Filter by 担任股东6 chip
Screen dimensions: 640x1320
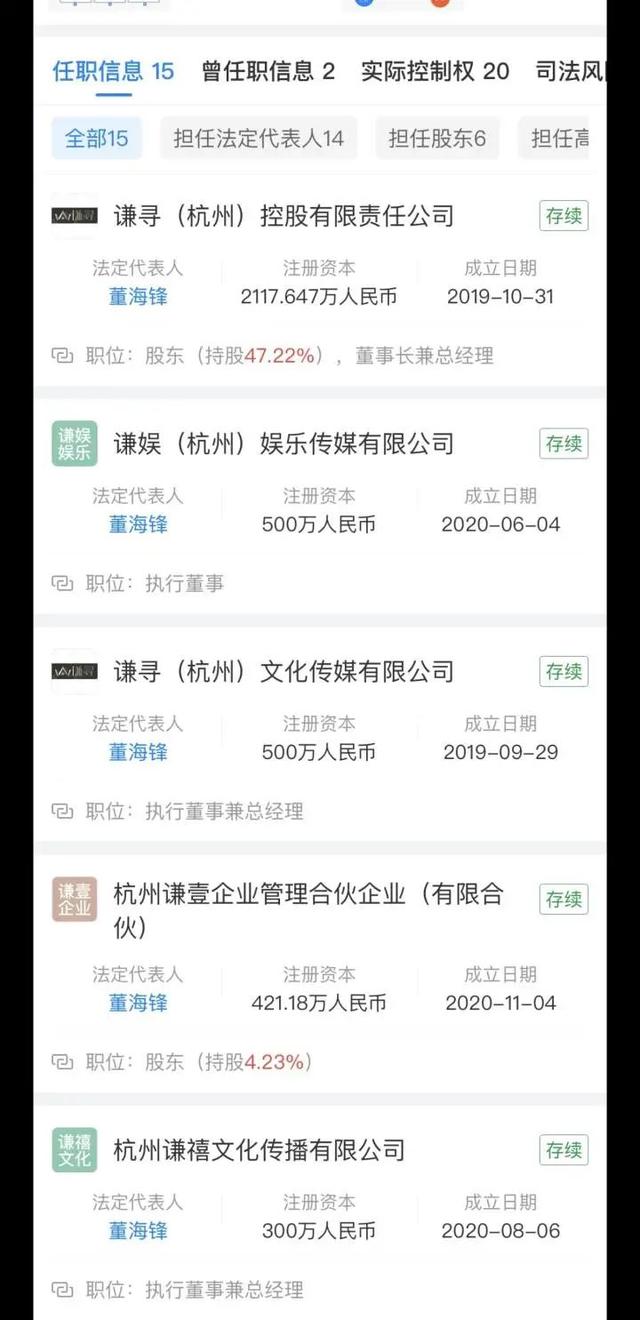click(437, 138)
